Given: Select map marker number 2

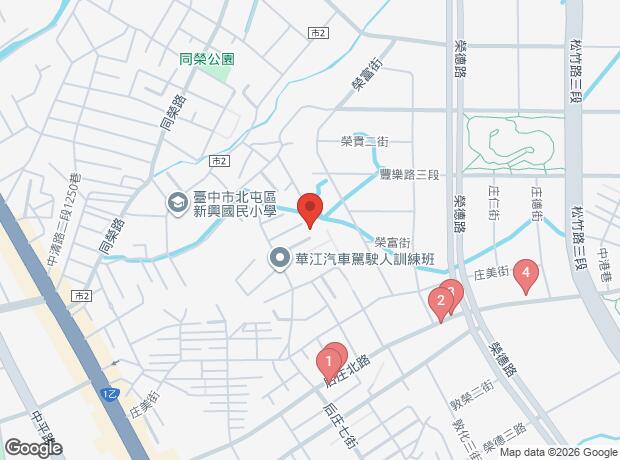Looking at the screenshot, I should tap(439, 301).
